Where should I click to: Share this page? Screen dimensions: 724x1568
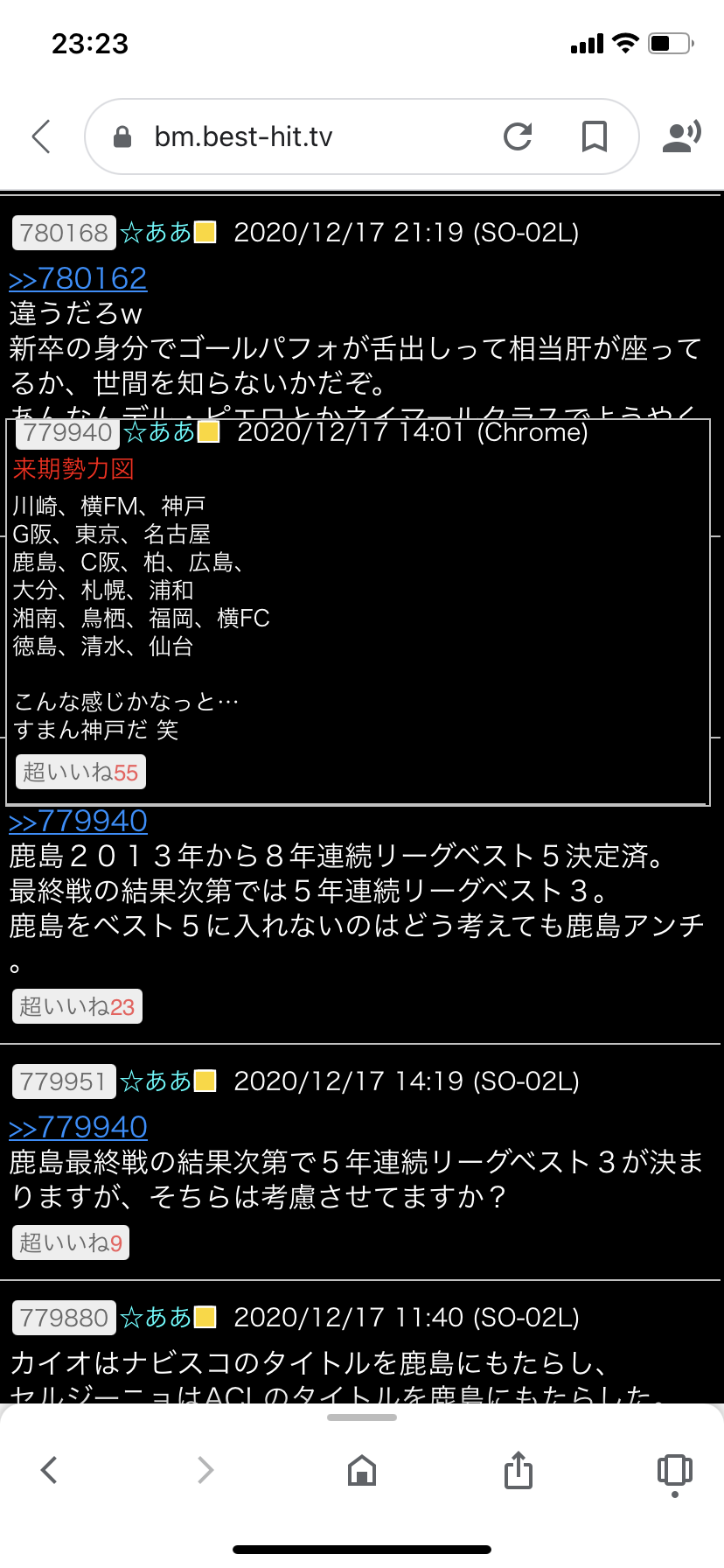(x=519, y=1470)
